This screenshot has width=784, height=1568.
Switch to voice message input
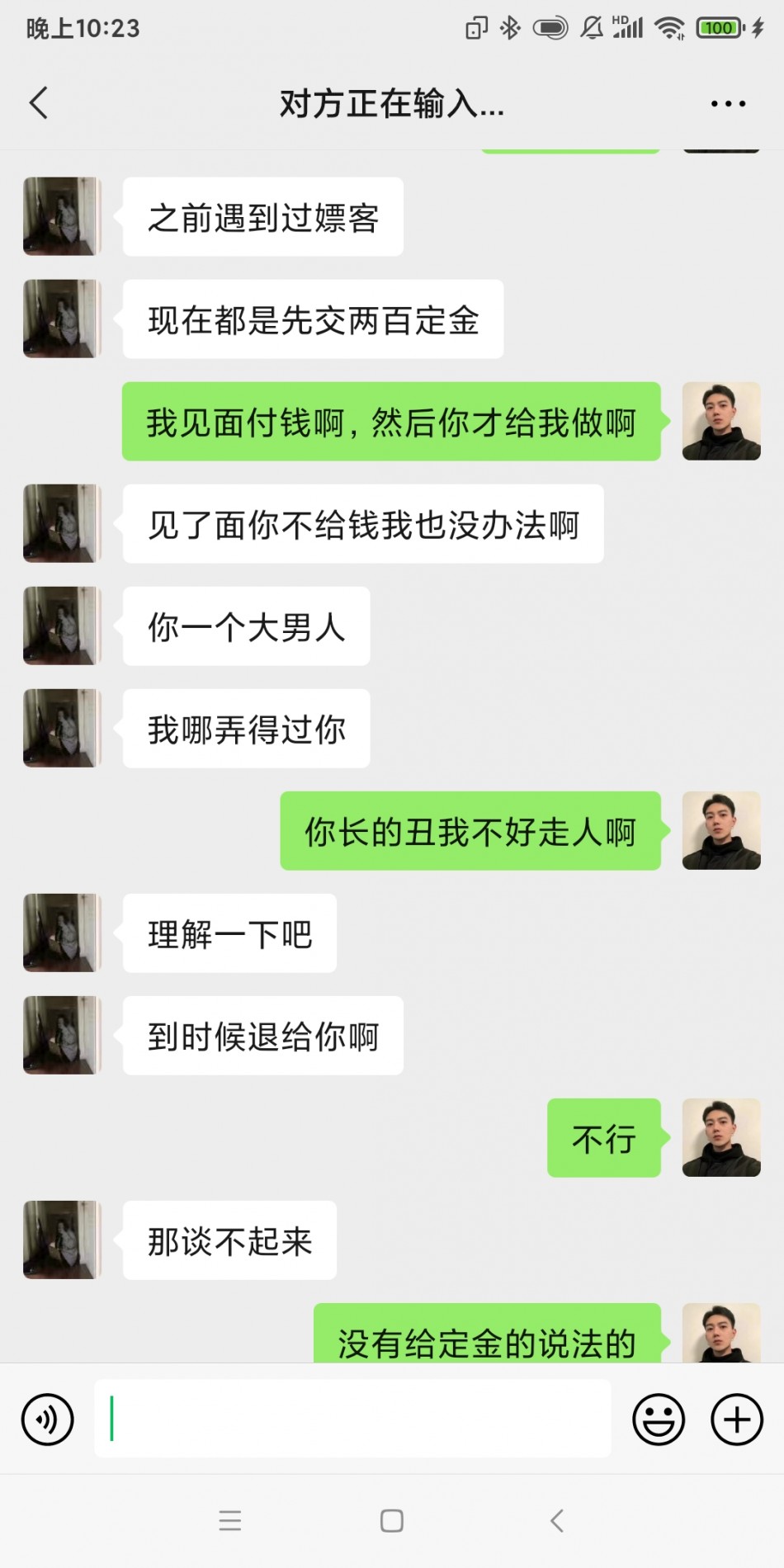[x=48, y=1419]
